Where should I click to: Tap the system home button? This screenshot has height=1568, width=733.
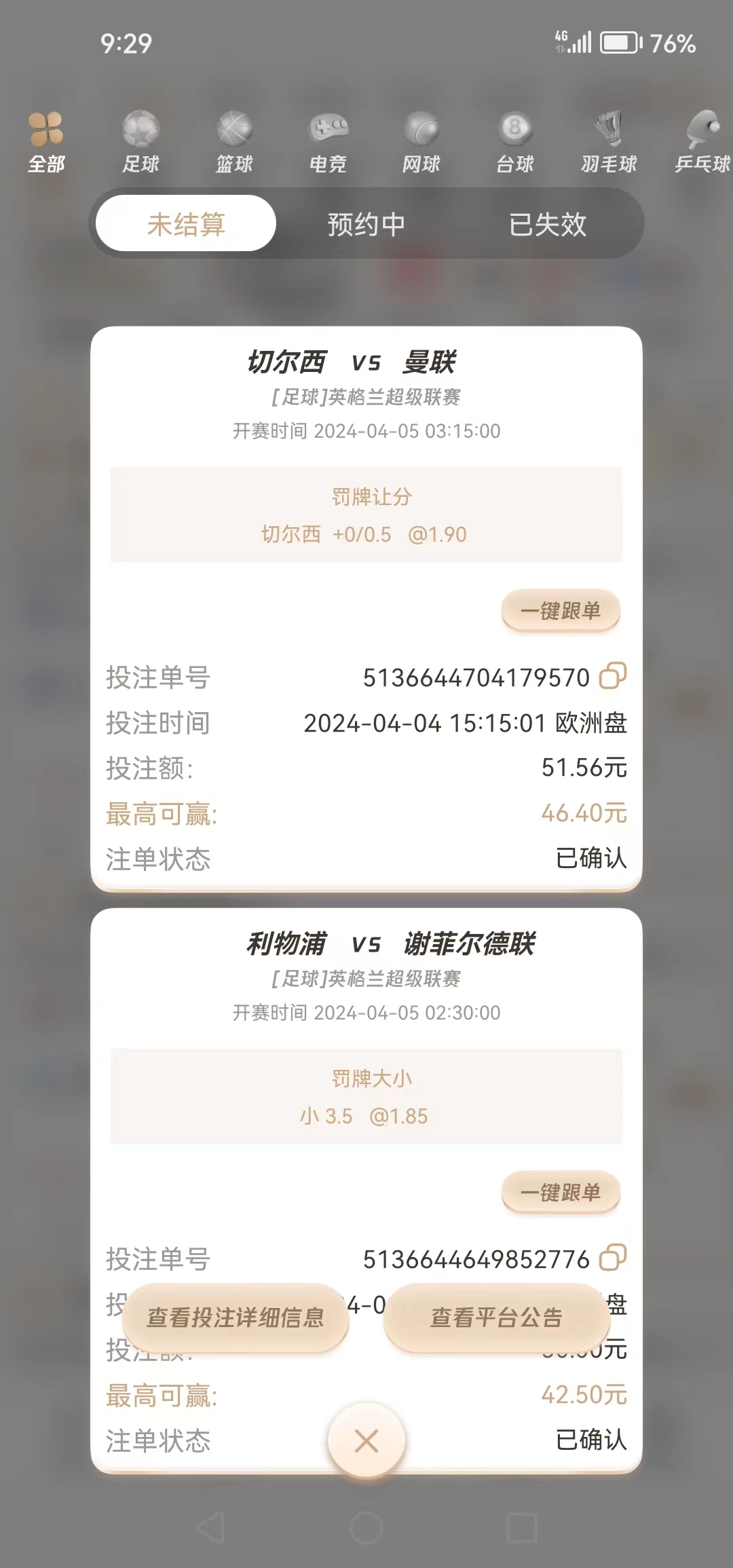coord(366,1529)
